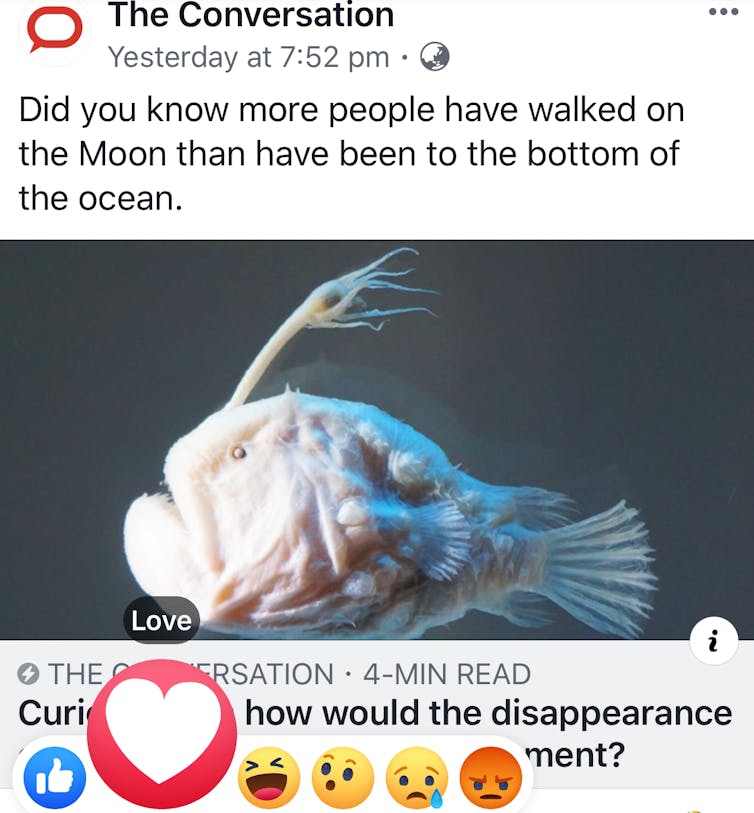The height and width of the screenshot is (813, 754).
Task: View the post's Yesterday at 7:52 pm timestamp
Action: pyautogui.click(x=248, y=57)
